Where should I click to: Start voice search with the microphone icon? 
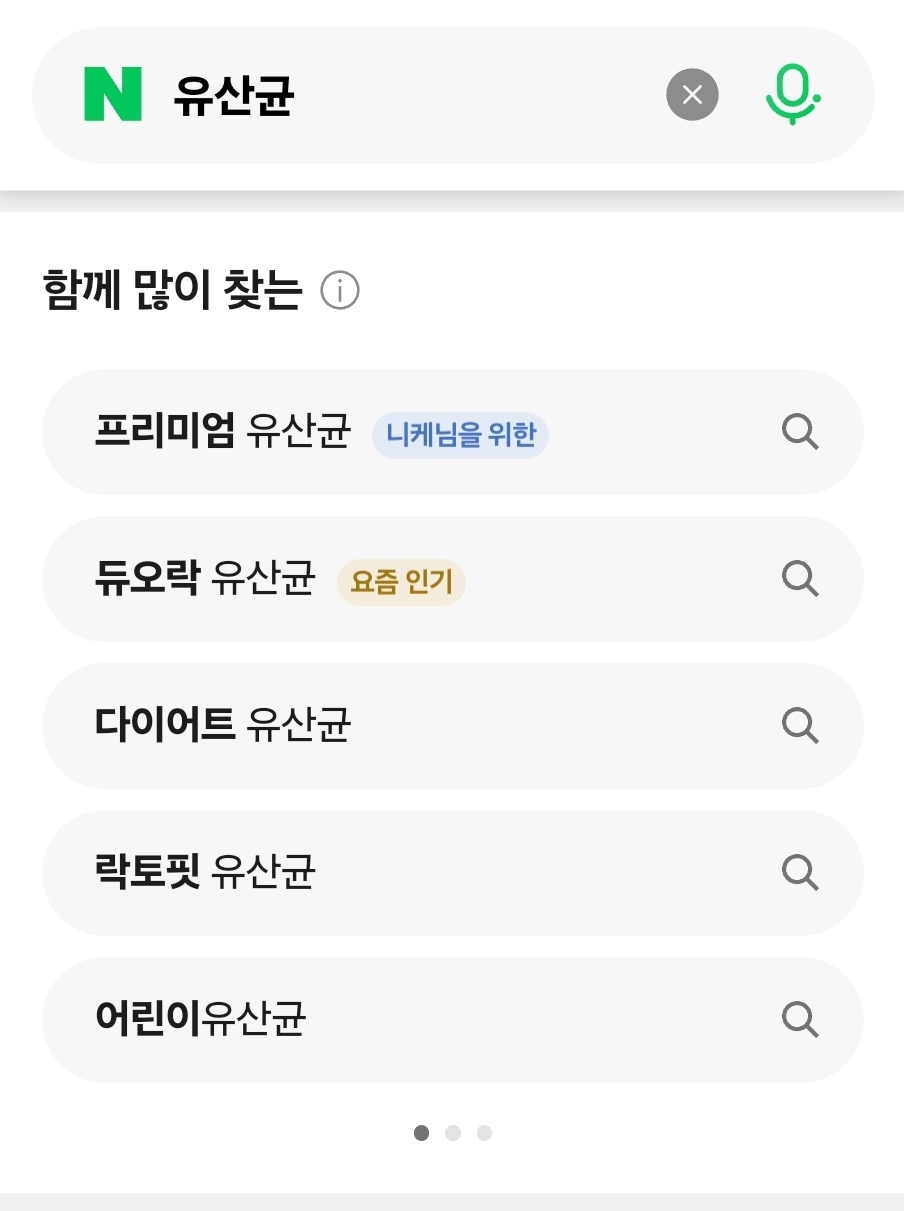(793, 95)
